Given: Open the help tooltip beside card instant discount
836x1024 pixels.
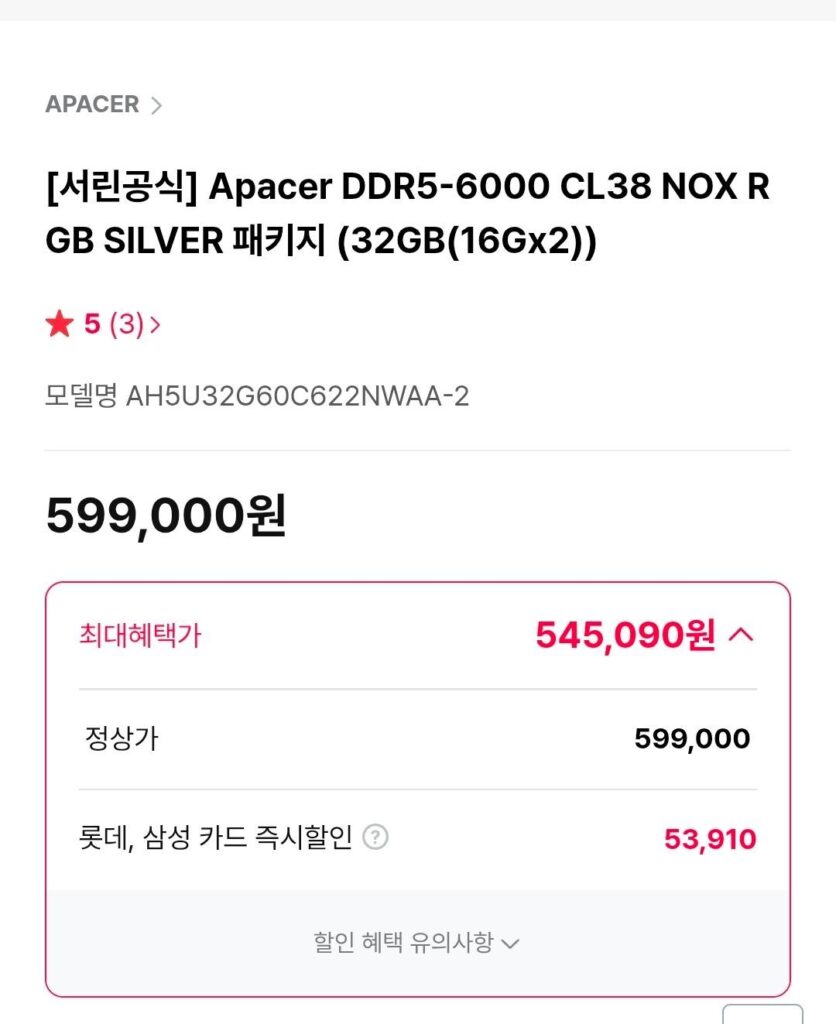Looking at the screenshot, I should coord(375,838).
